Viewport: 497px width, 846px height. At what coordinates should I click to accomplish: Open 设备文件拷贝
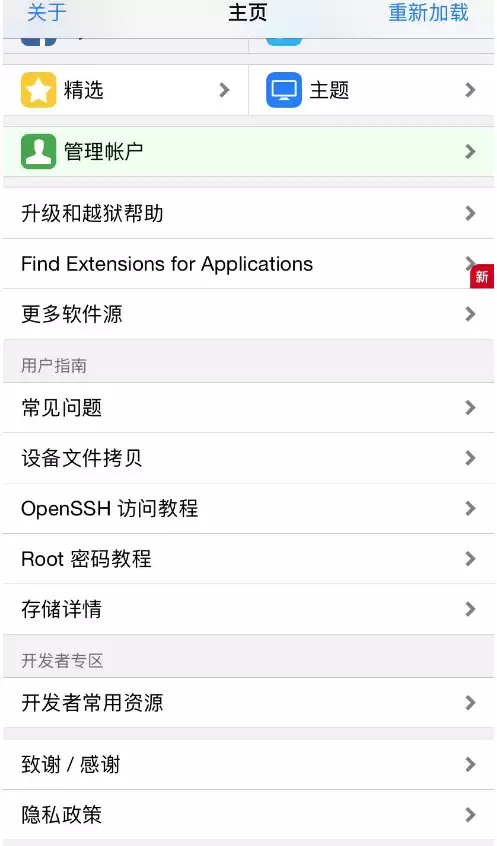tap(248, 458)
